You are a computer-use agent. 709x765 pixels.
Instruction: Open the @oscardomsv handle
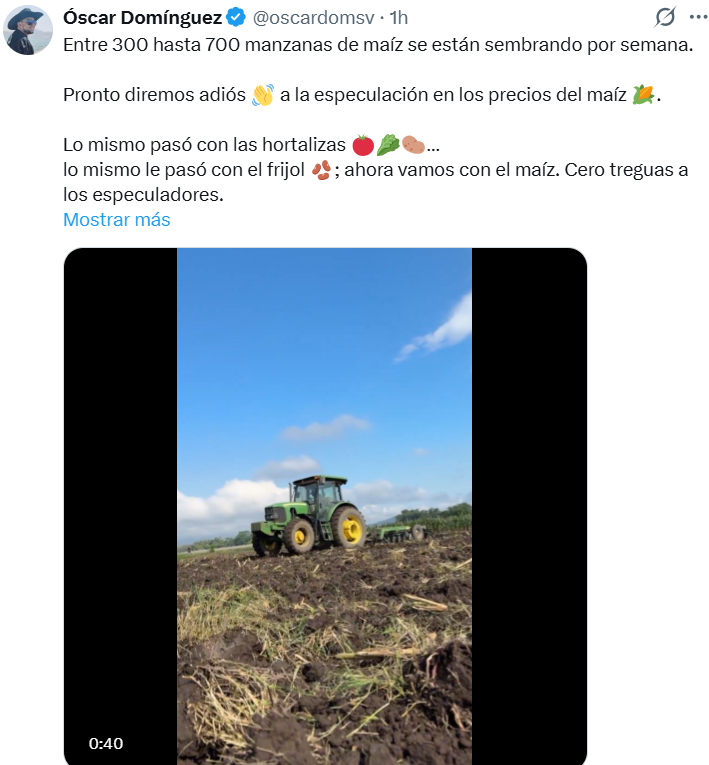316,17
